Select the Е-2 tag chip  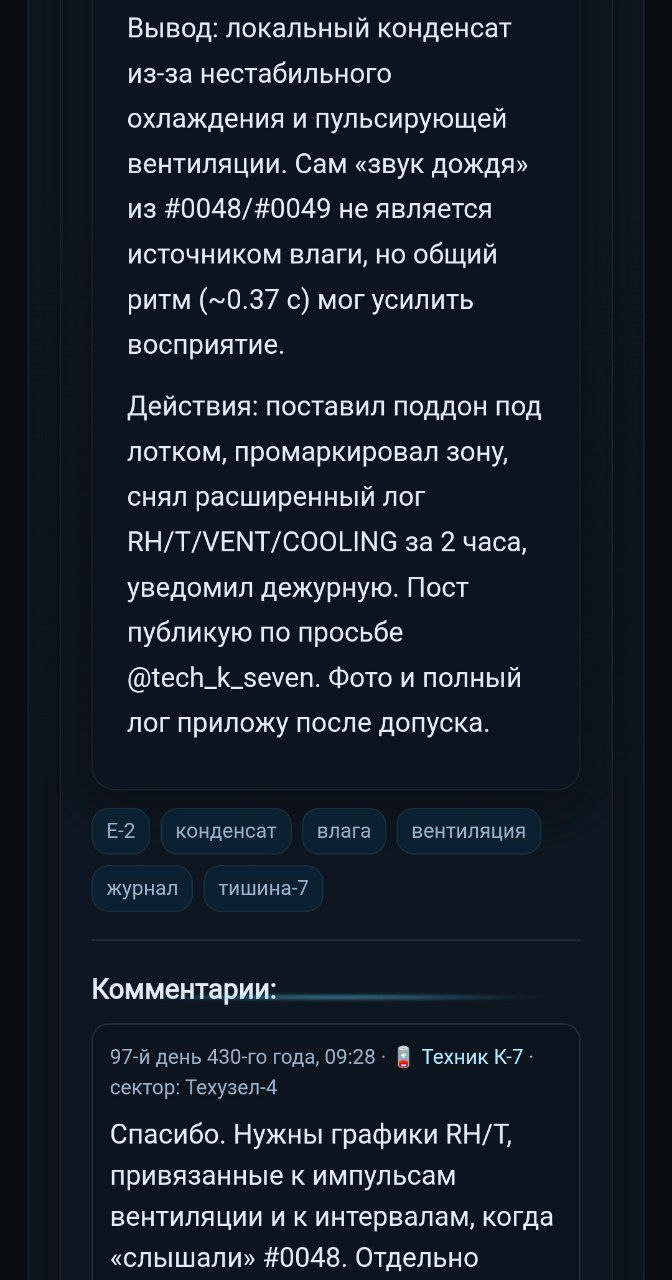tap(120, 831)
